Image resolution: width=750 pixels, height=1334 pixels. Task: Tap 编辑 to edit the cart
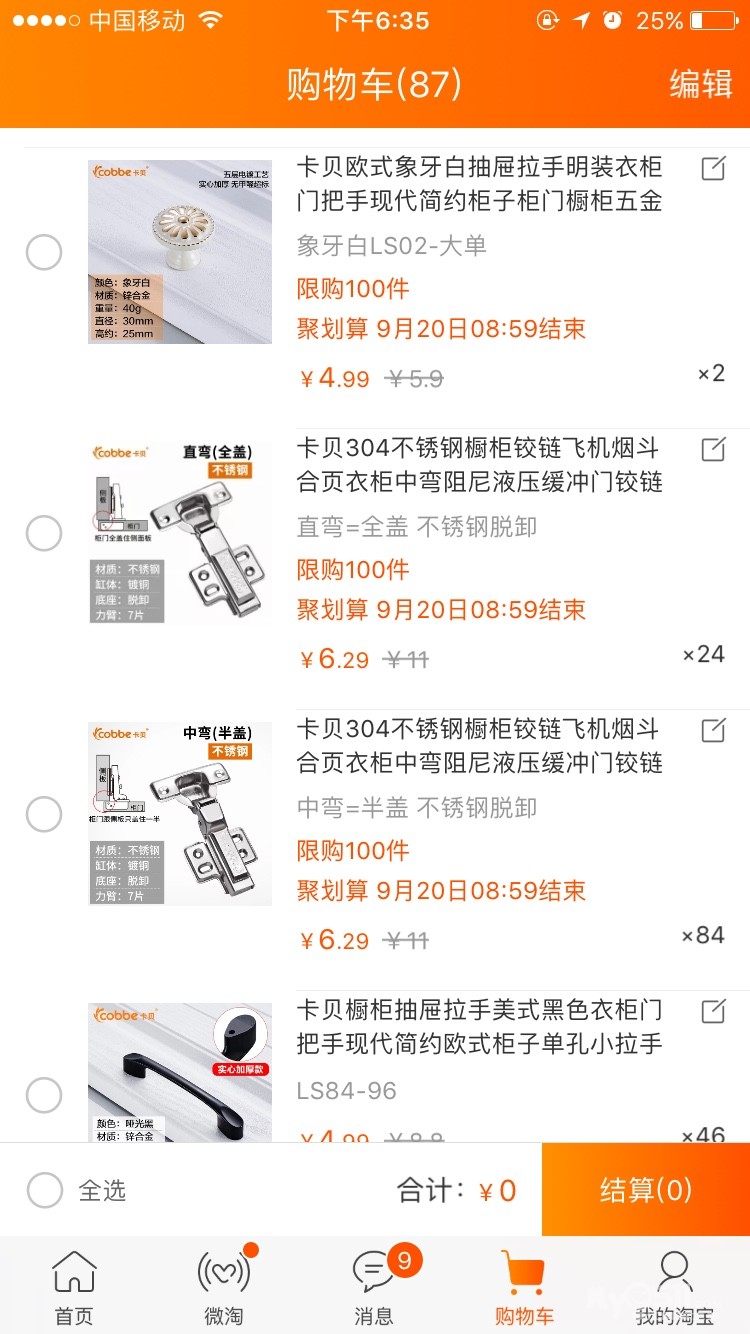pyautogui.click(x=701, y=84)
